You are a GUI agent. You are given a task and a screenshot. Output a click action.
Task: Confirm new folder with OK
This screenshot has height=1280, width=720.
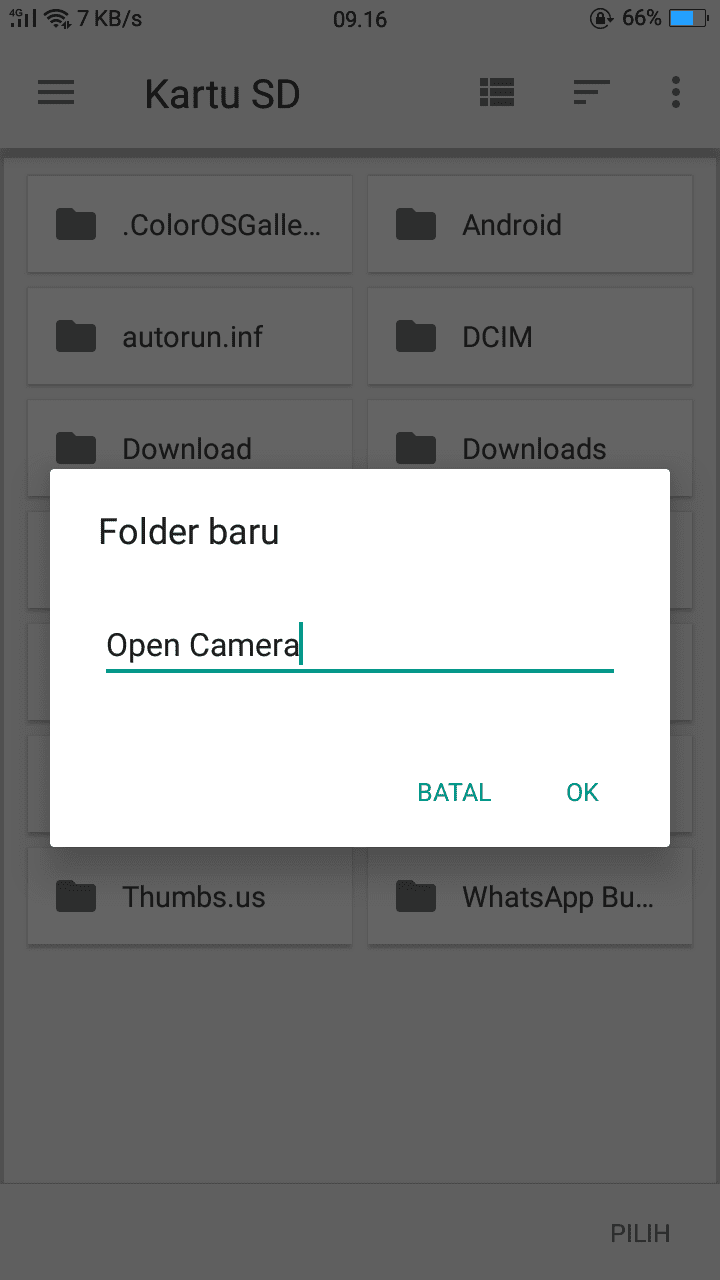point(582,793)
